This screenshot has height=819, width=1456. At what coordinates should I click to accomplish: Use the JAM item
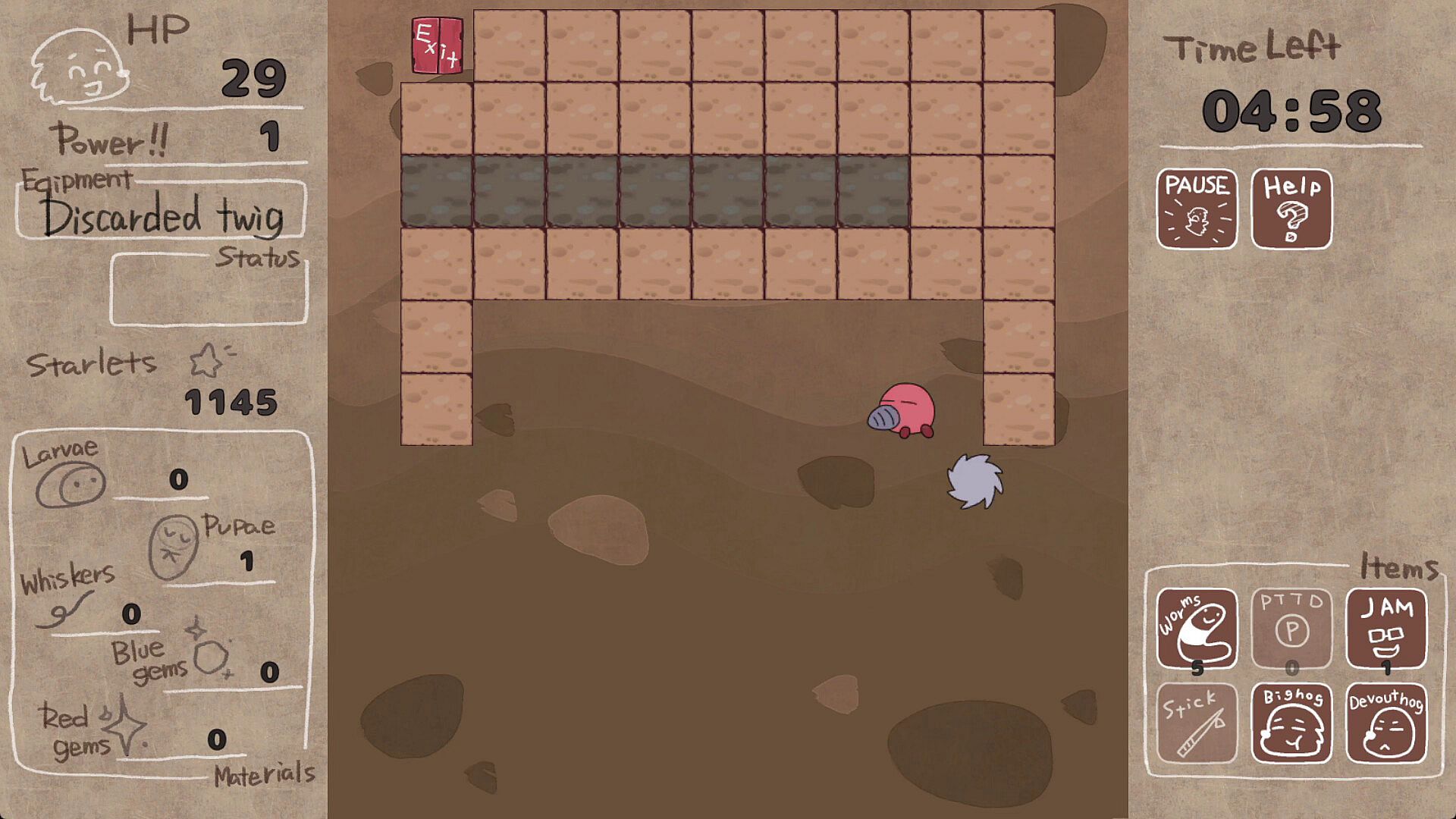click(1385, 628)
